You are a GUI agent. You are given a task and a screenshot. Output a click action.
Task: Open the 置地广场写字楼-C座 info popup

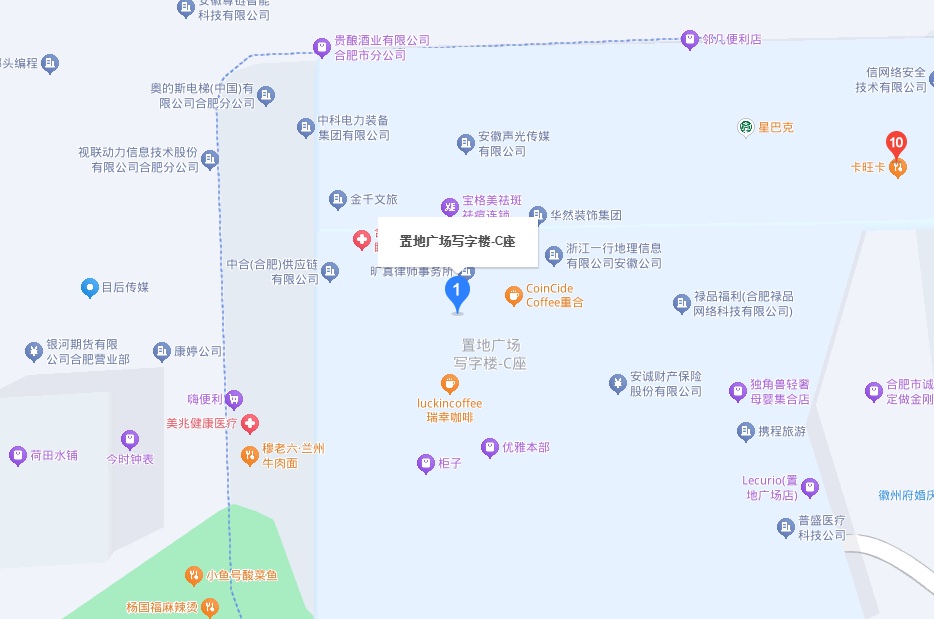(457, 241)
